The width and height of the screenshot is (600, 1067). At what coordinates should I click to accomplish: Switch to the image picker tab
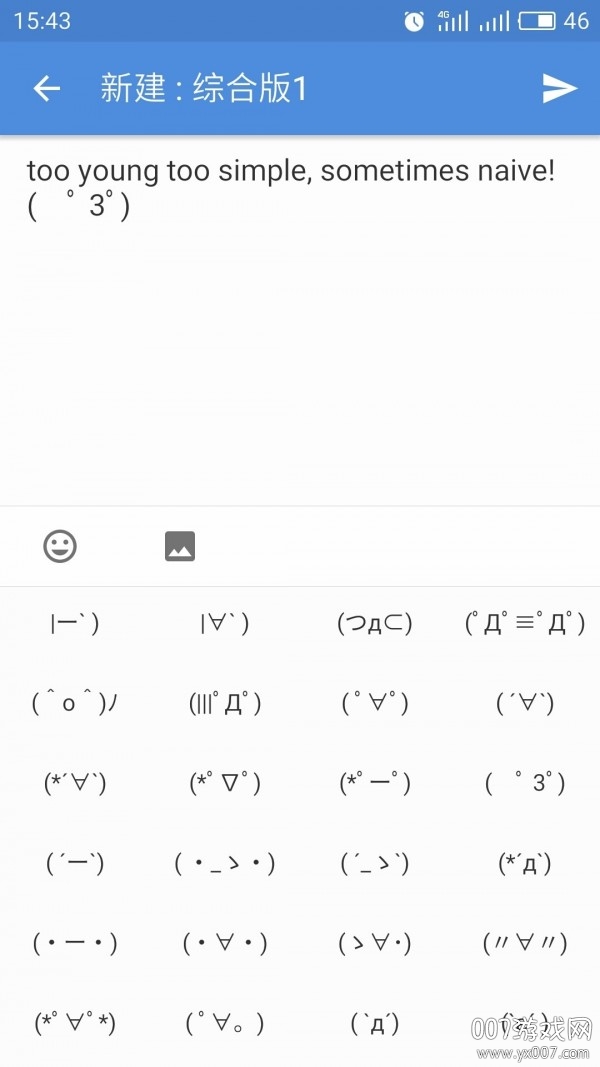pyautogui.click(x=180, y=546)
